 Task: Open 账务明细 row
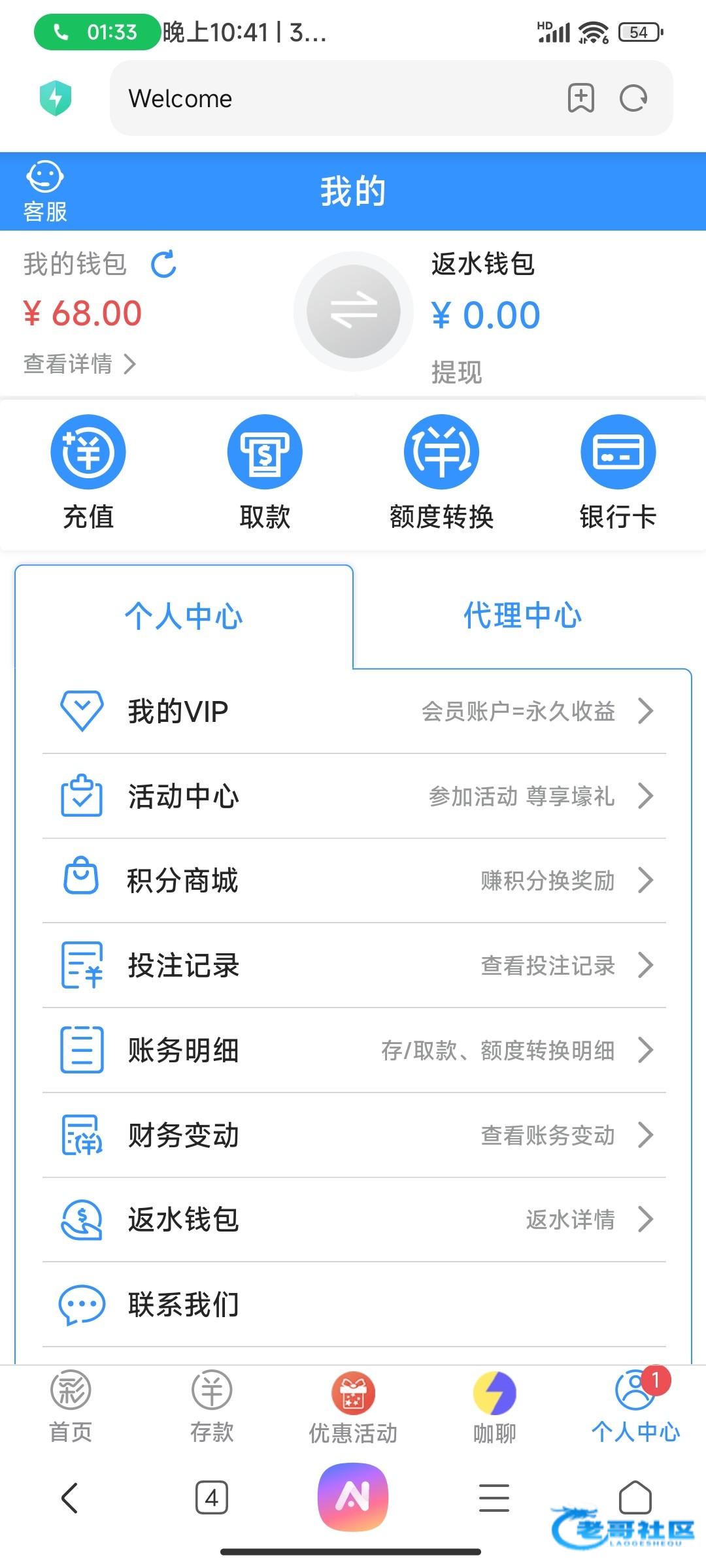pos(354,1050)
